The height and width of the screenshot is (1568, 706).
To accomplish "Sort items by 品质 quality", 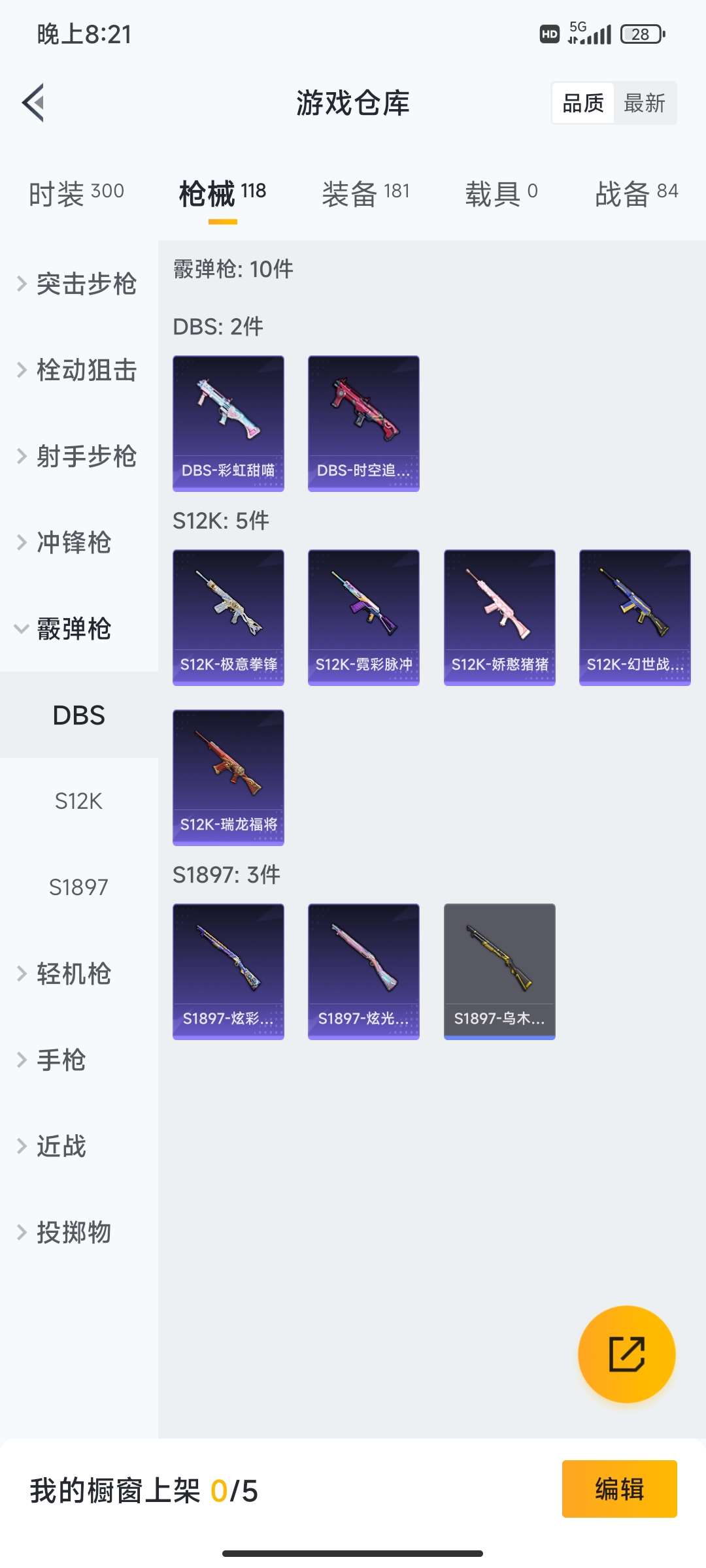I will [x=584, y=103].
